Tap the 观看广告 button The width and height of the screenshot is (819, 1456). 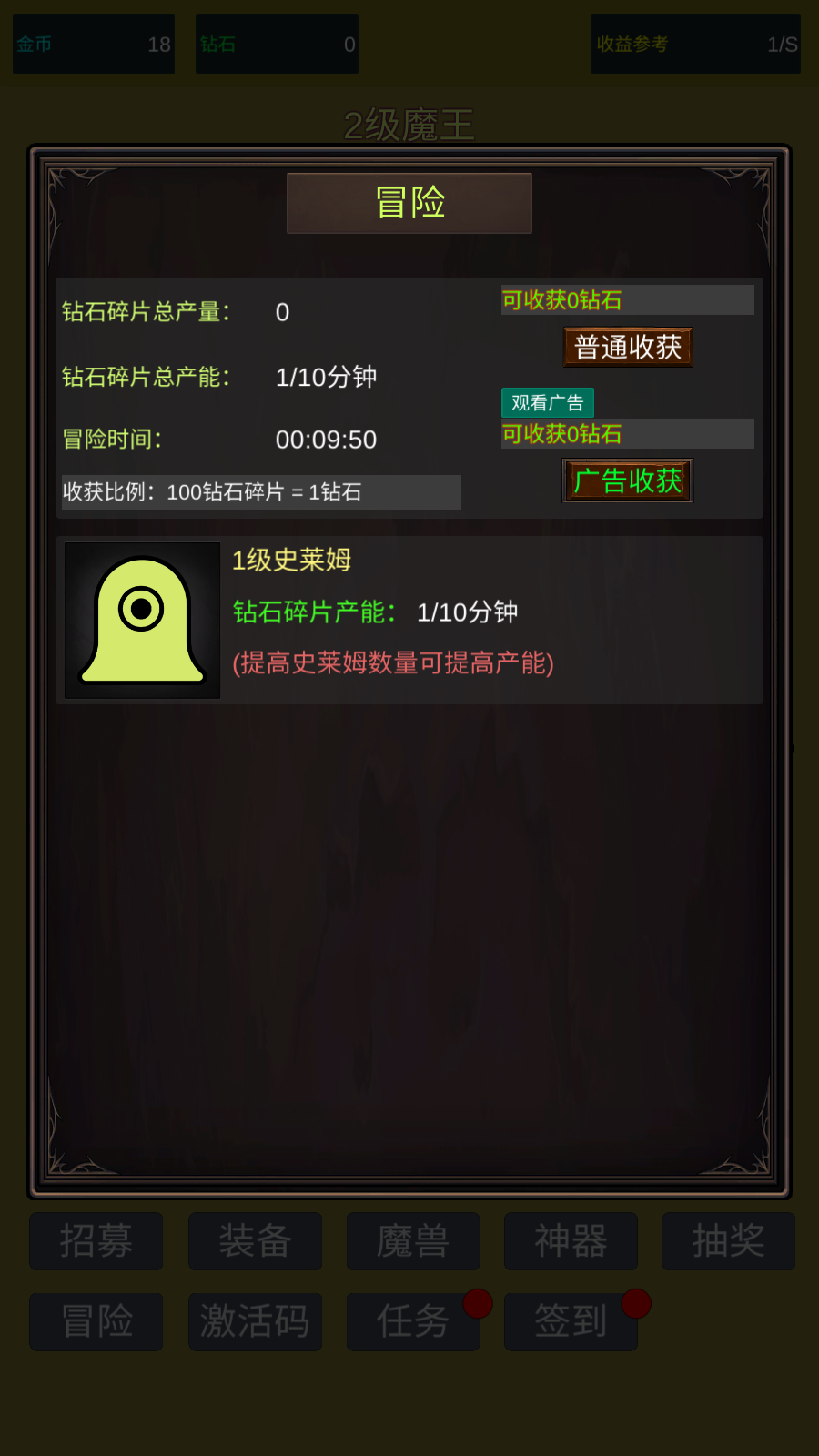click(548, 402)
